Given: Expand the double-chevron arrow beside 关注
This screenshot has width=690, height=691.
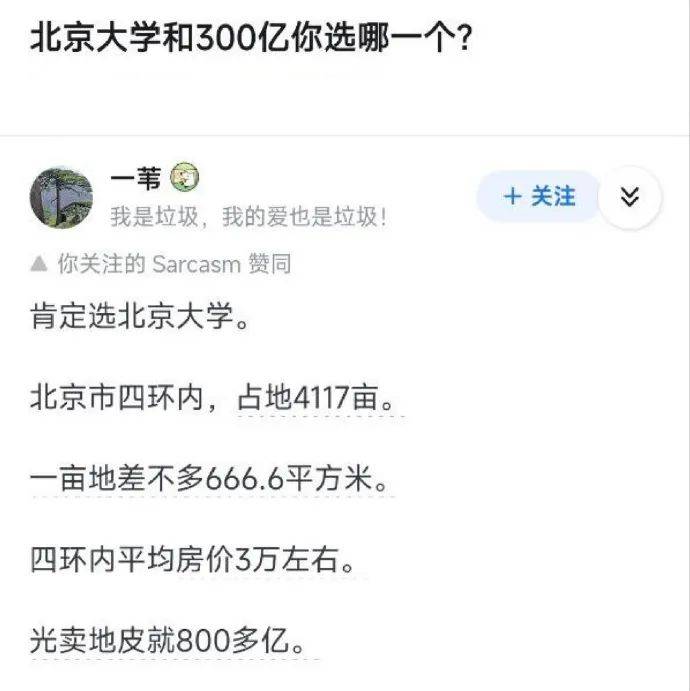Looking at the screenshot, I should [629, 197].
